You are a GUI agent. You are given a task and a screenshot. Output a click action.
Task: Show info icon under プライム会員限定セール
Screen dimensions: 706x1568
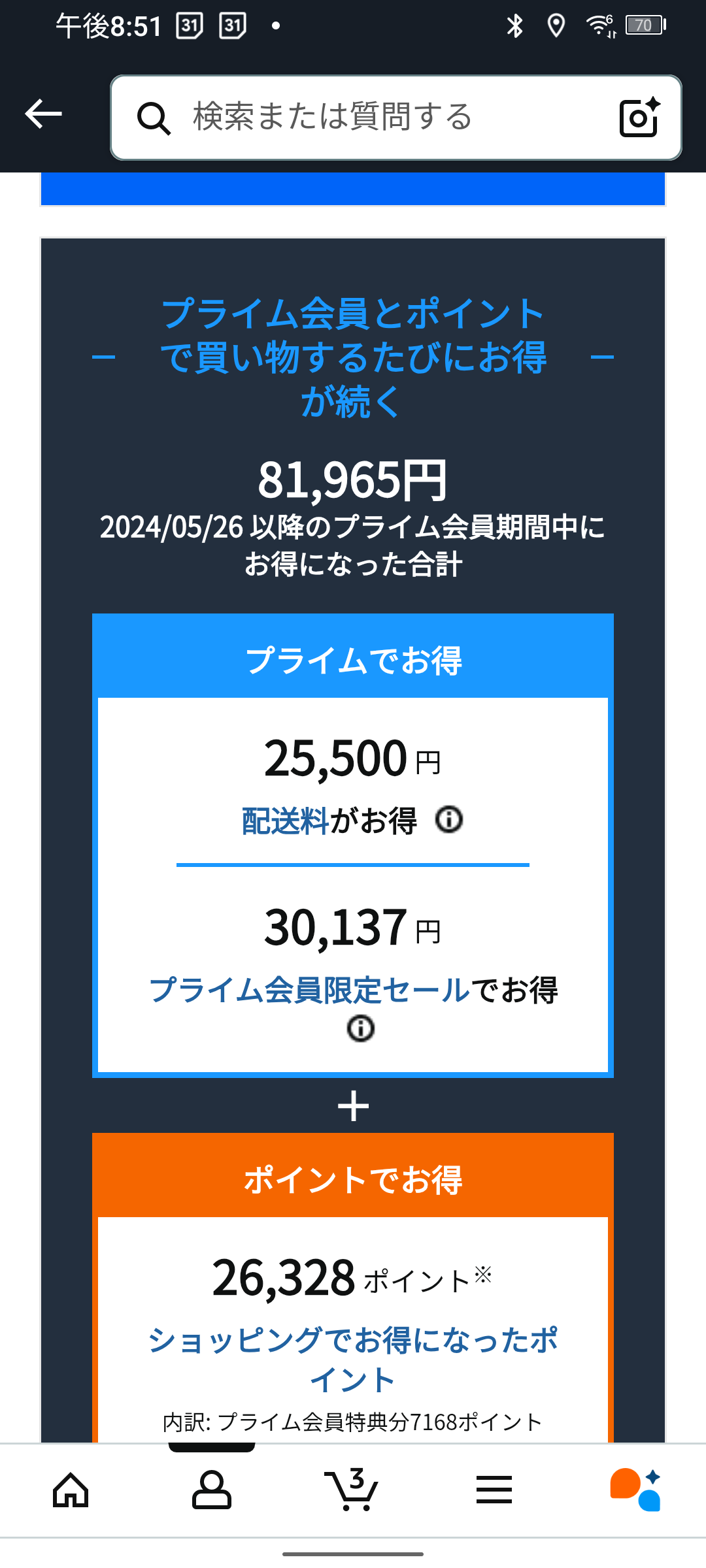click(x=360, y=1028)
